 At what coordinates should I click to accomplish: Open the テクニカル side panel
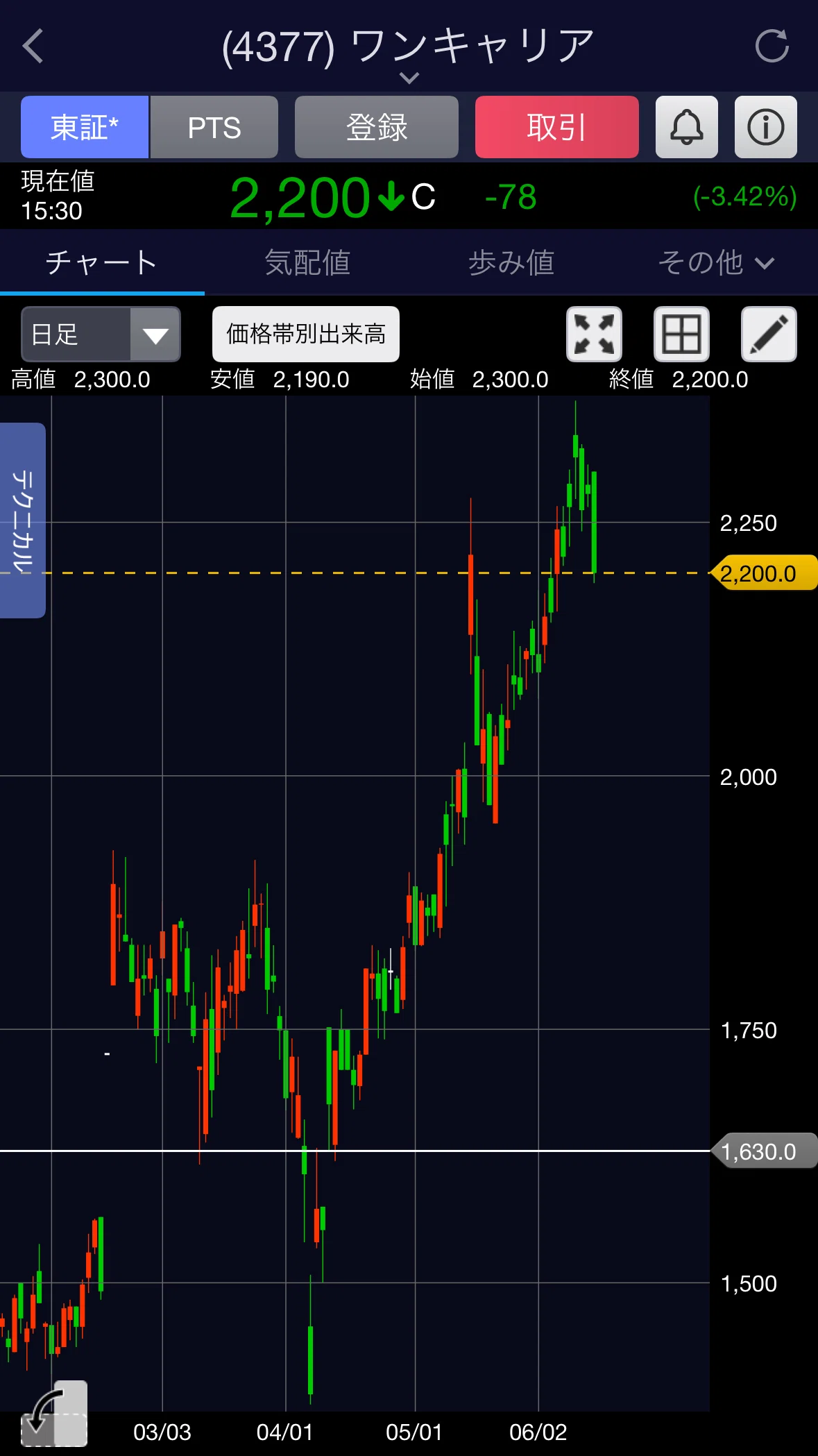23,520
